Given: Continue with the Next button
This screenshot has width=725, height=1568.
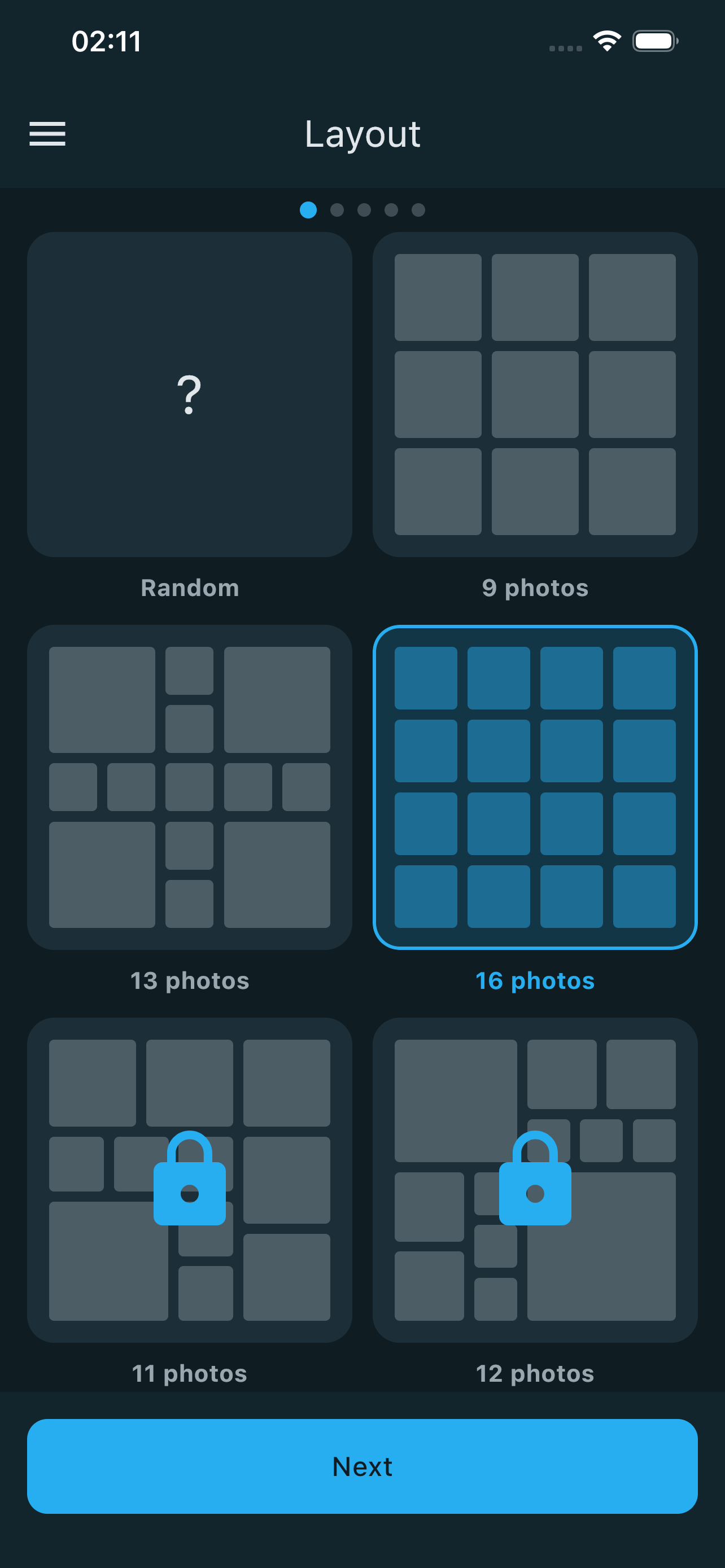Looking at the screenshot, I should click(362, 1466).
